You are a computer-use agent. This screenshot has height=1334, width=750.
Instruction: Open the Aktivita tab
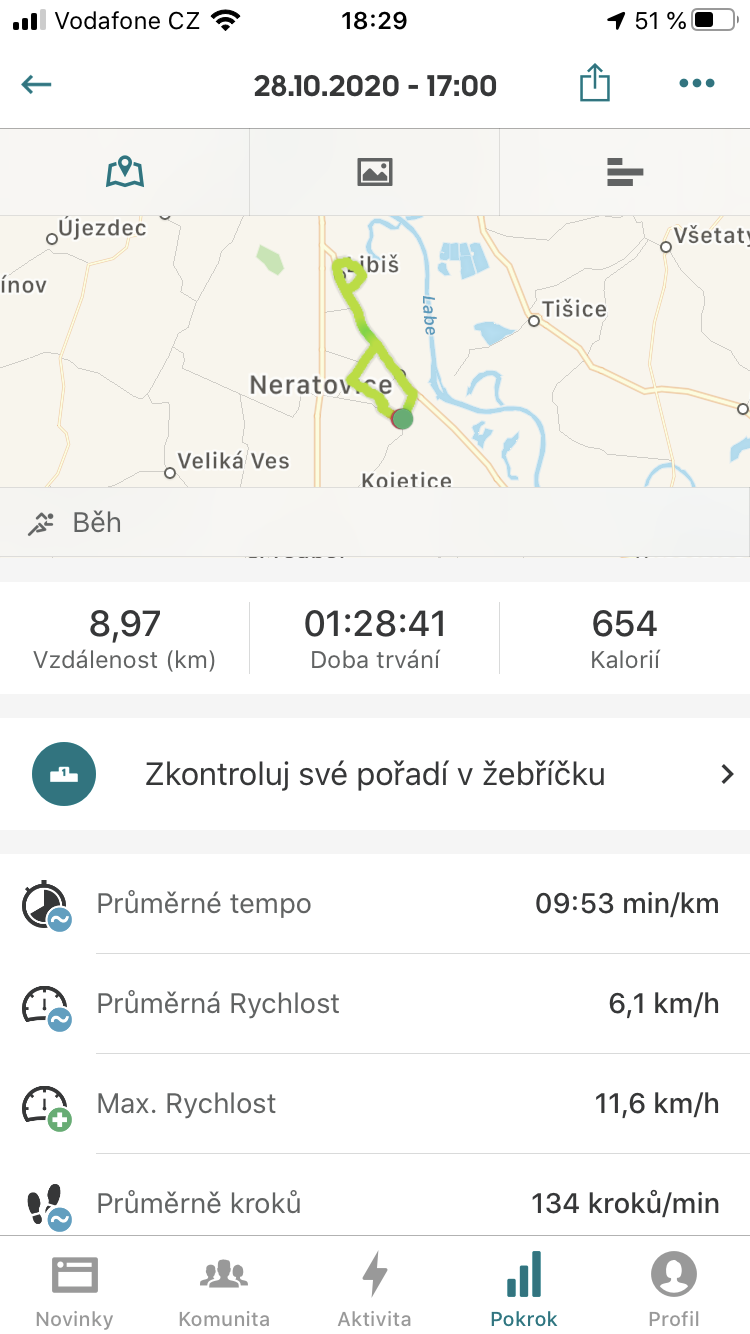click(x=375, y=1289)
